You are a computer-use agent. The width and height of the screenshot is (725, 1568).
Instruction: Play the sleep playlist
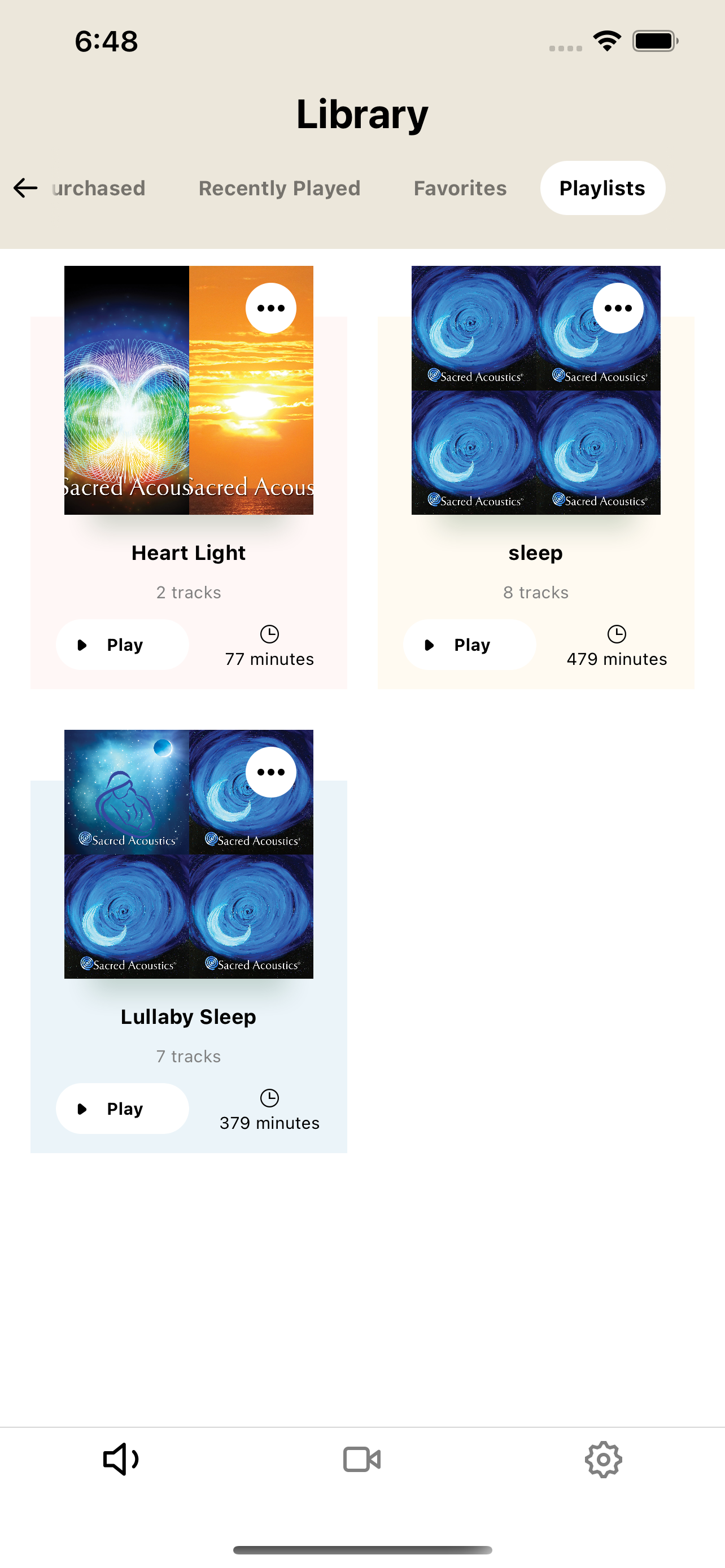[x=469, y=645]
